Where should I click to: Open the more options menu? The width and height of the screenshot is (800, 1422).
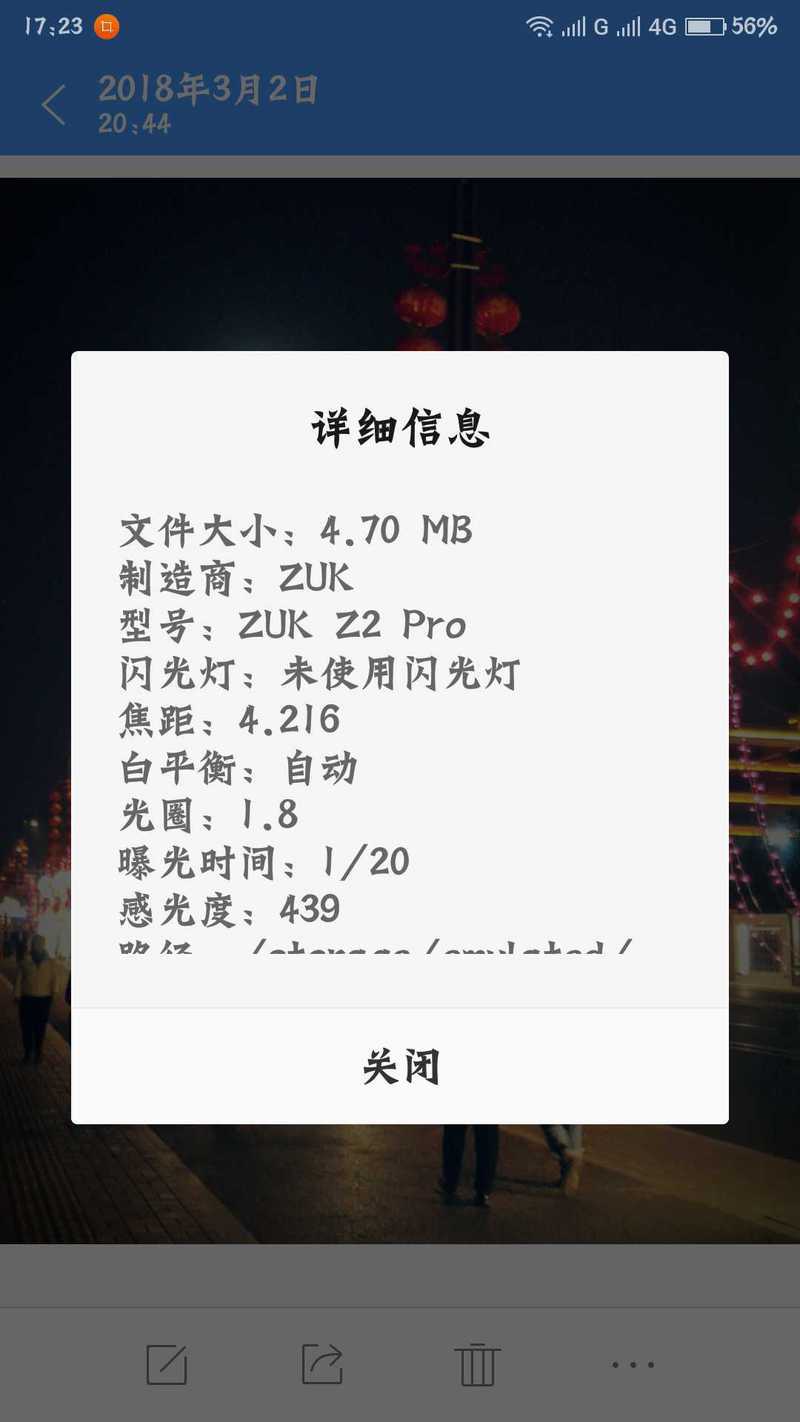click(633, 1364)
